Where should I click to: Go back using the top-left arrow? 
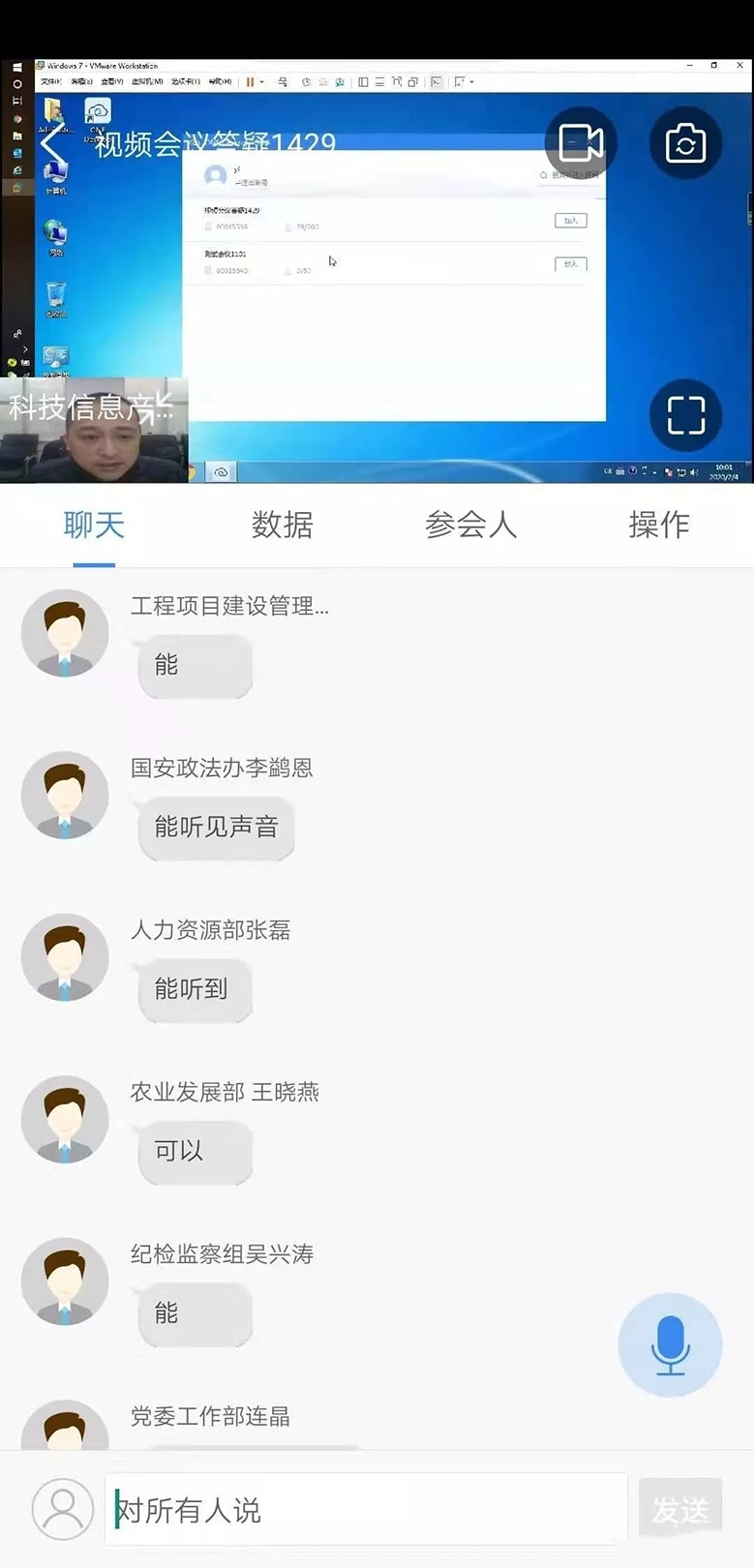click(55, 147)
